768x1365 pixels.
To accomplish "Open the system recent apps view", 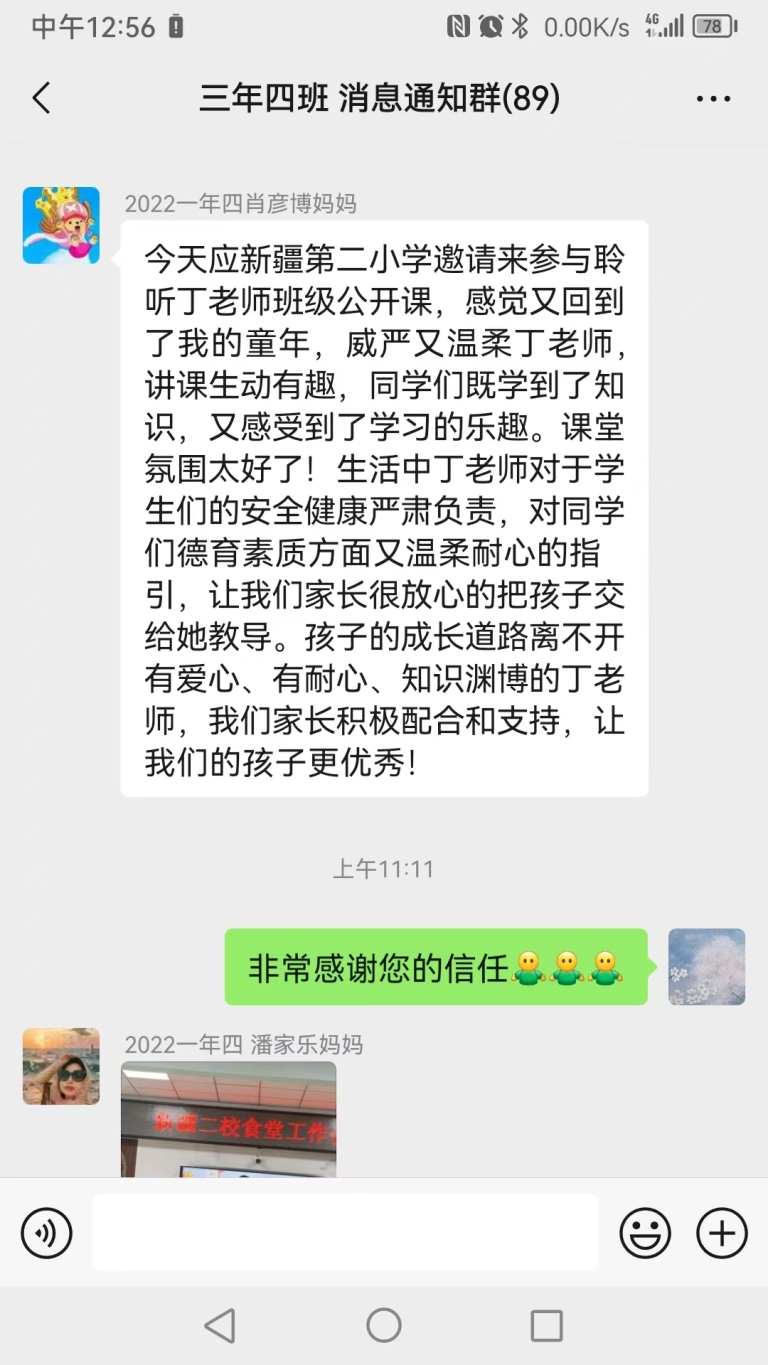I will tap(546, 1326).
